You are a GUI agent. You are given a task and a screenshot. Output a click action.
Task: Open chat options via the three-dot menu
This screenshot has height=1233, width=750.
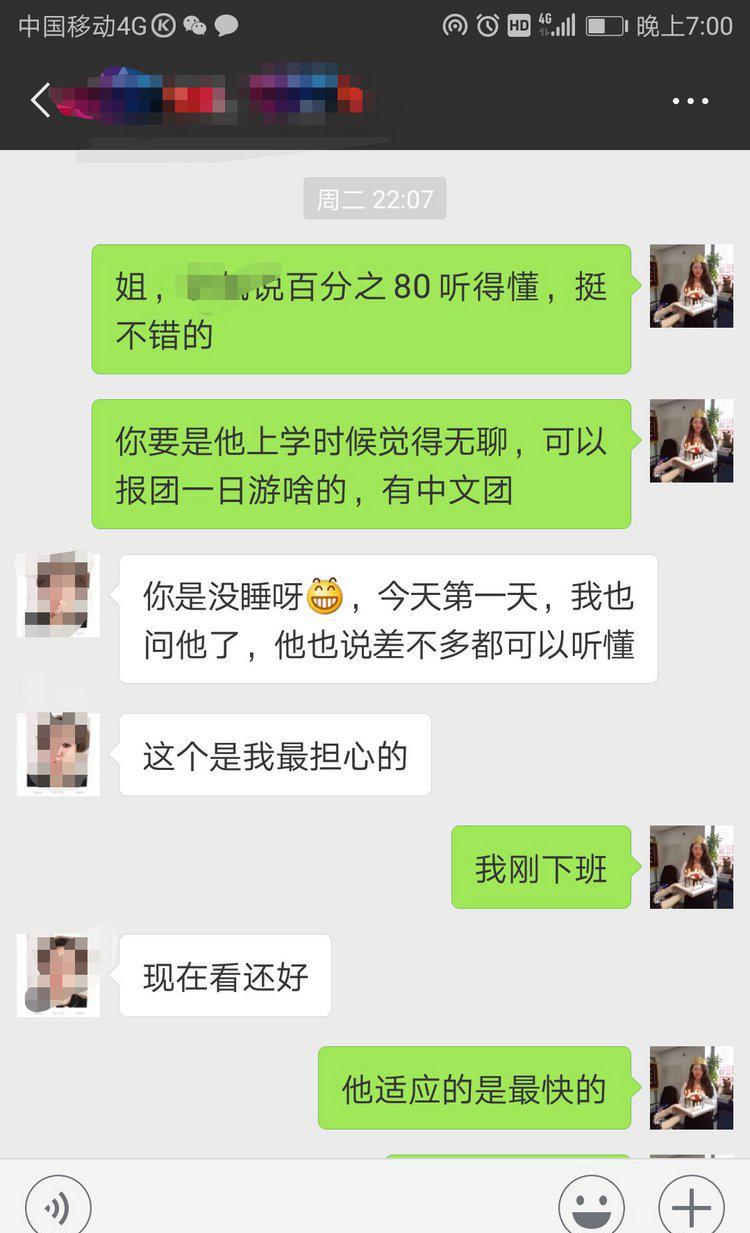(688, 100)
